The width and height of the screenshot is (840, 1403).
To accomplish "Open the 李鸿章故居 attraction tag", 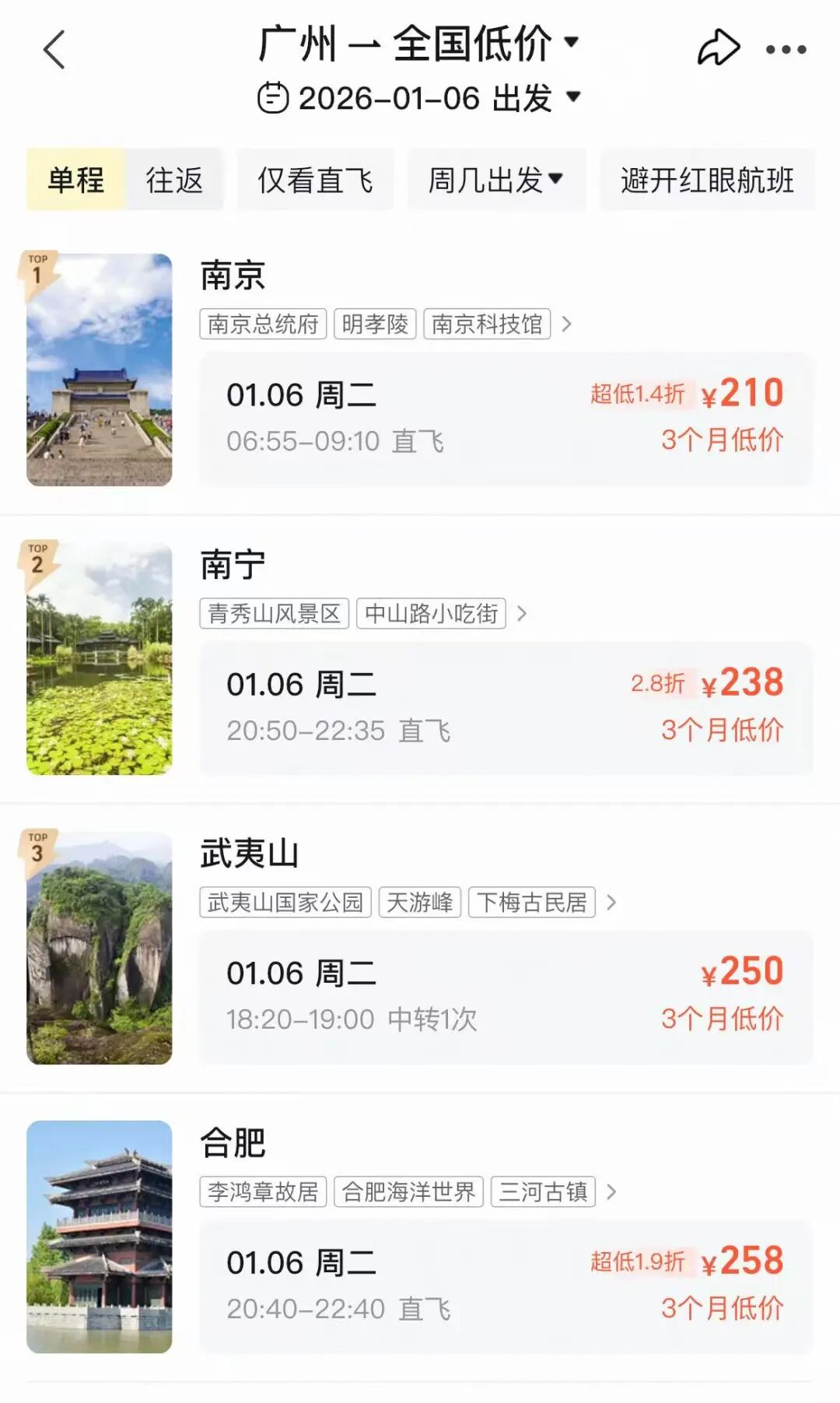I will [x=263, y=1191].
